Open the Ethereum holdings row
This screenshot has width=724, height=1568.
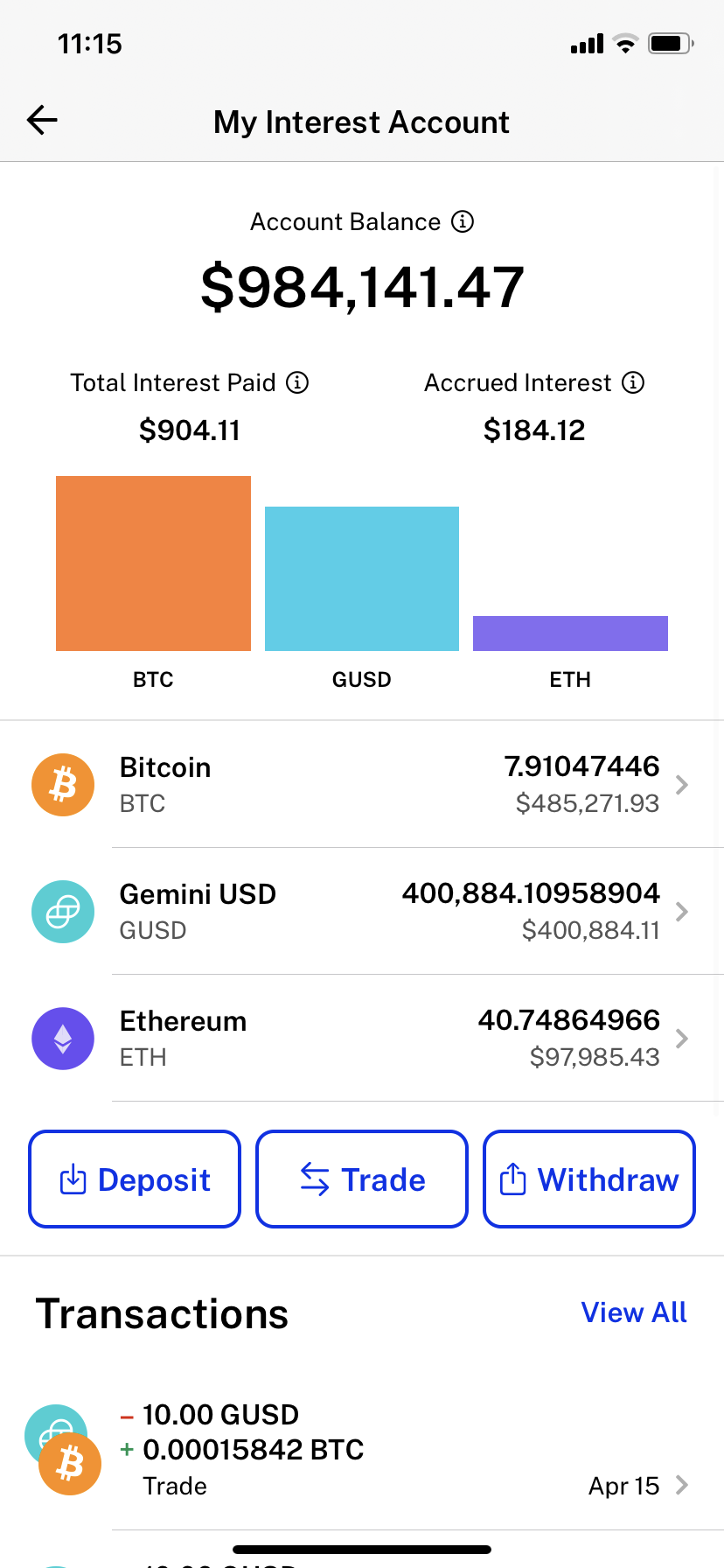click(362, 1039)
